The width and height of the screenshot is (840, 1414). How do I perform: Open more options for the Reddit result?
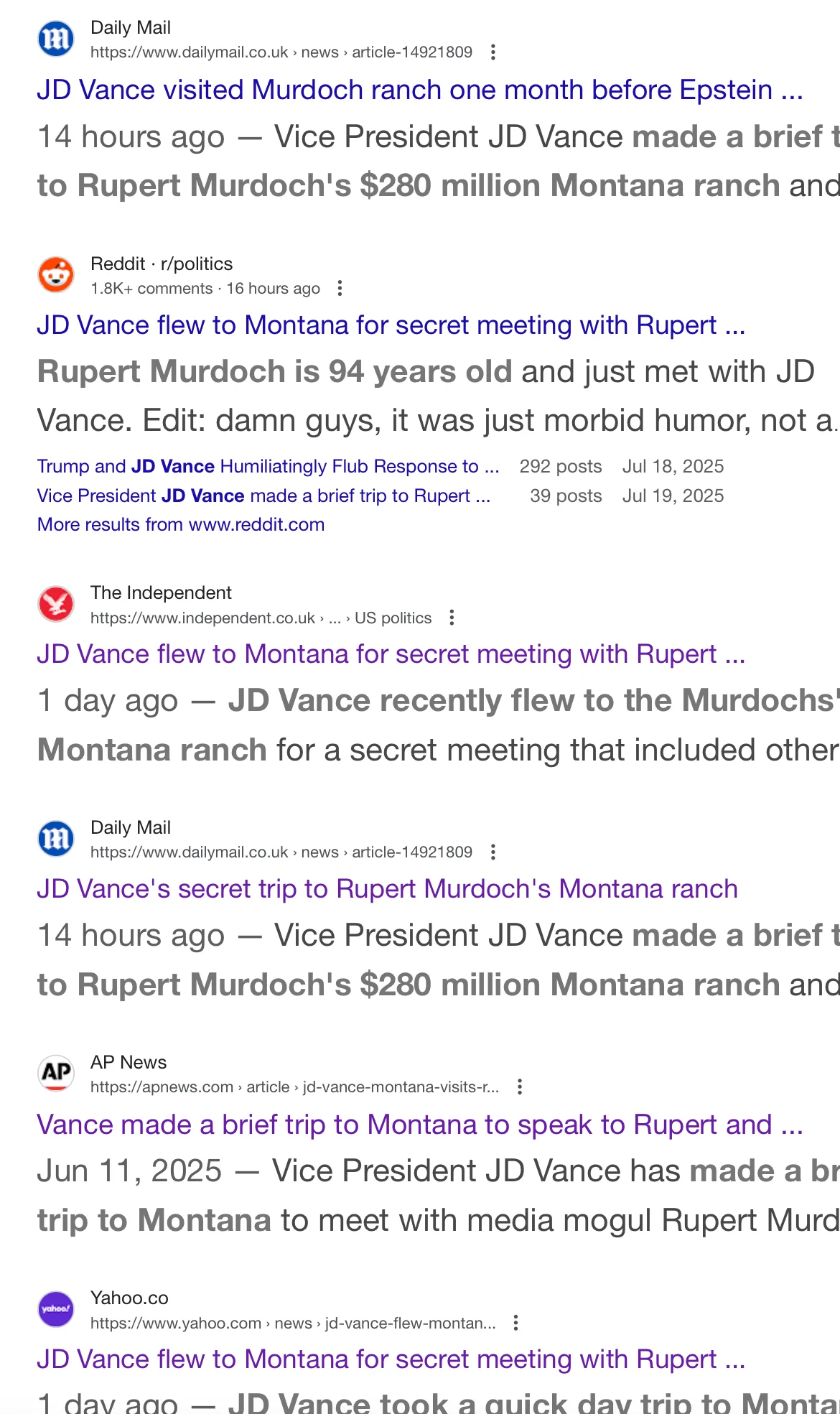[x=340, y=289]
